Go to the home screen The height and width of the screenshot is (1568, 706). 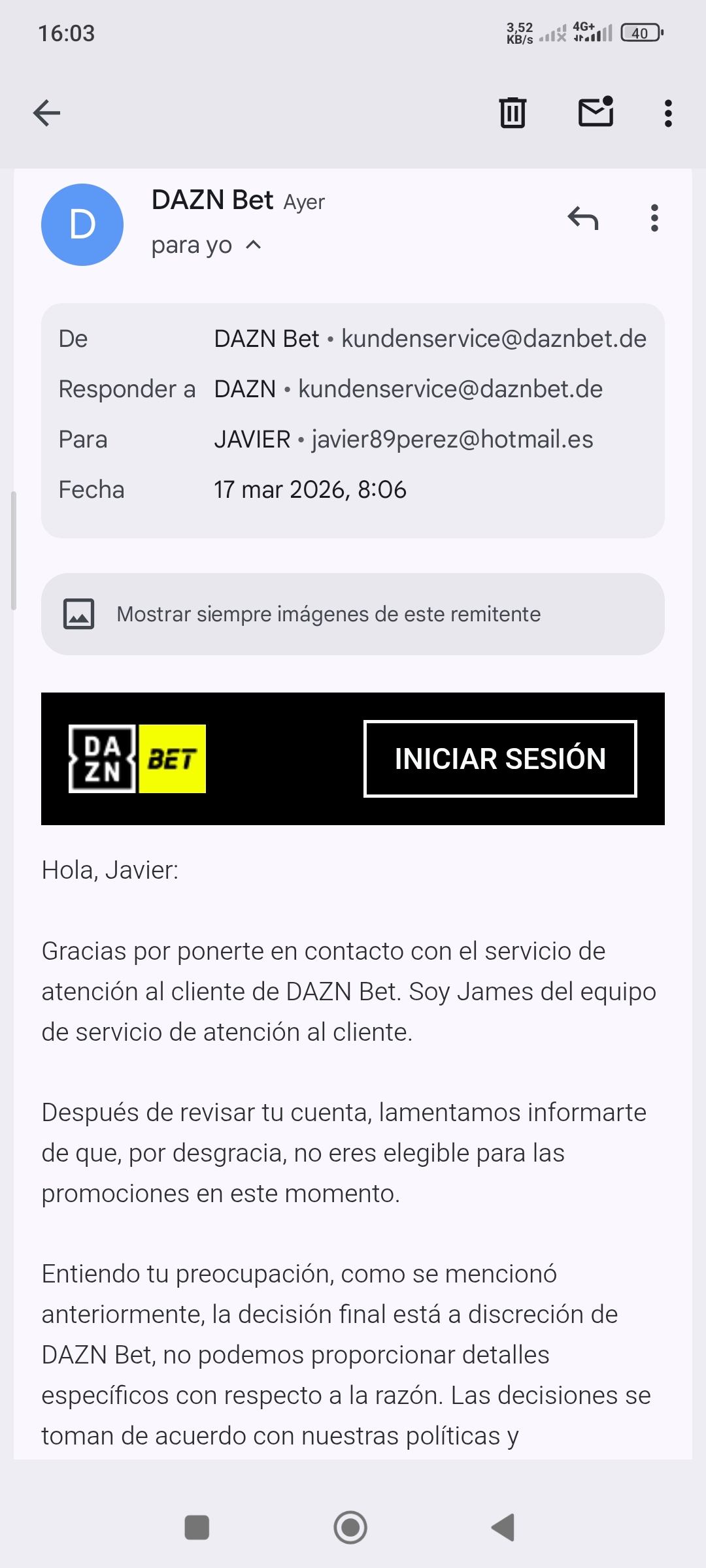(350, 1527)
